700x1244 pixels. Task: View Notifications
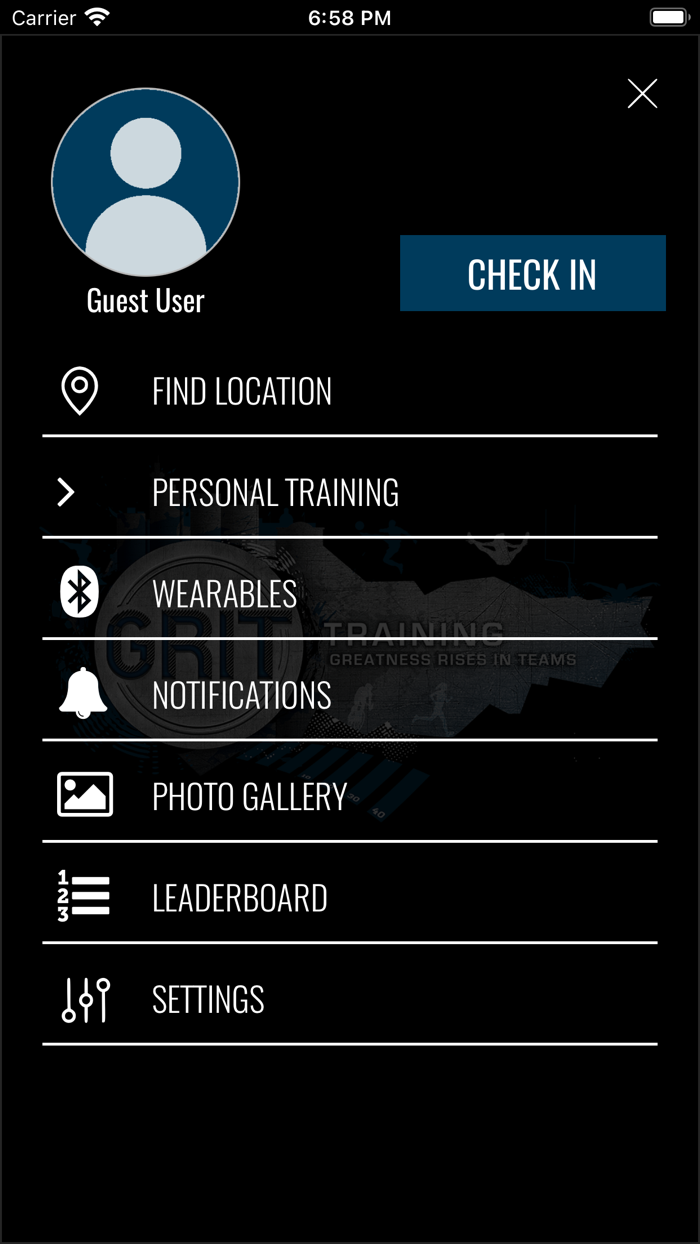[x=241, y=695]
